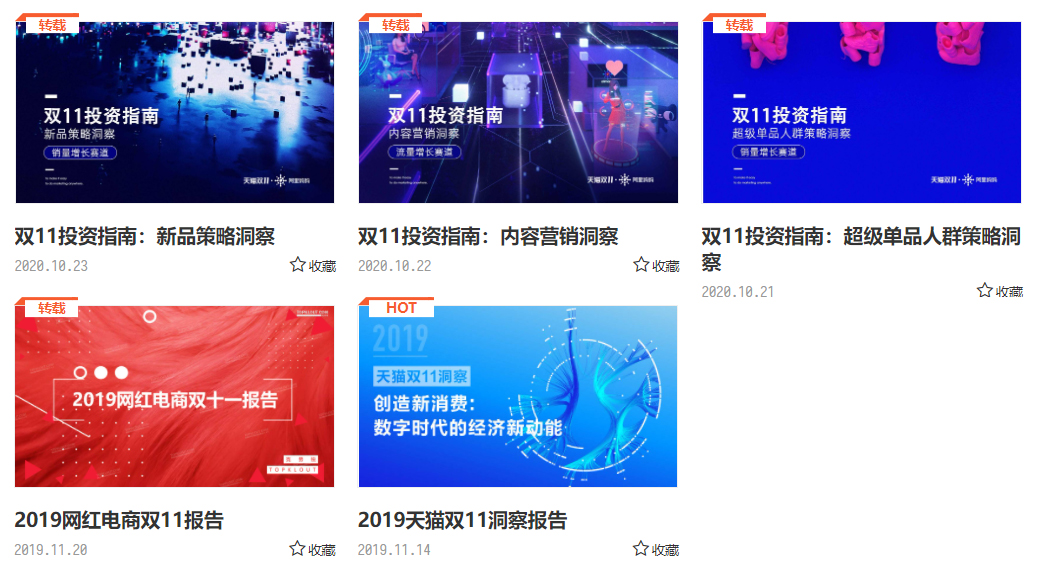Favorite the 新品策略洞察 report with 收藏
This screenshot has width=1039, height=569.
coord(313,265)
